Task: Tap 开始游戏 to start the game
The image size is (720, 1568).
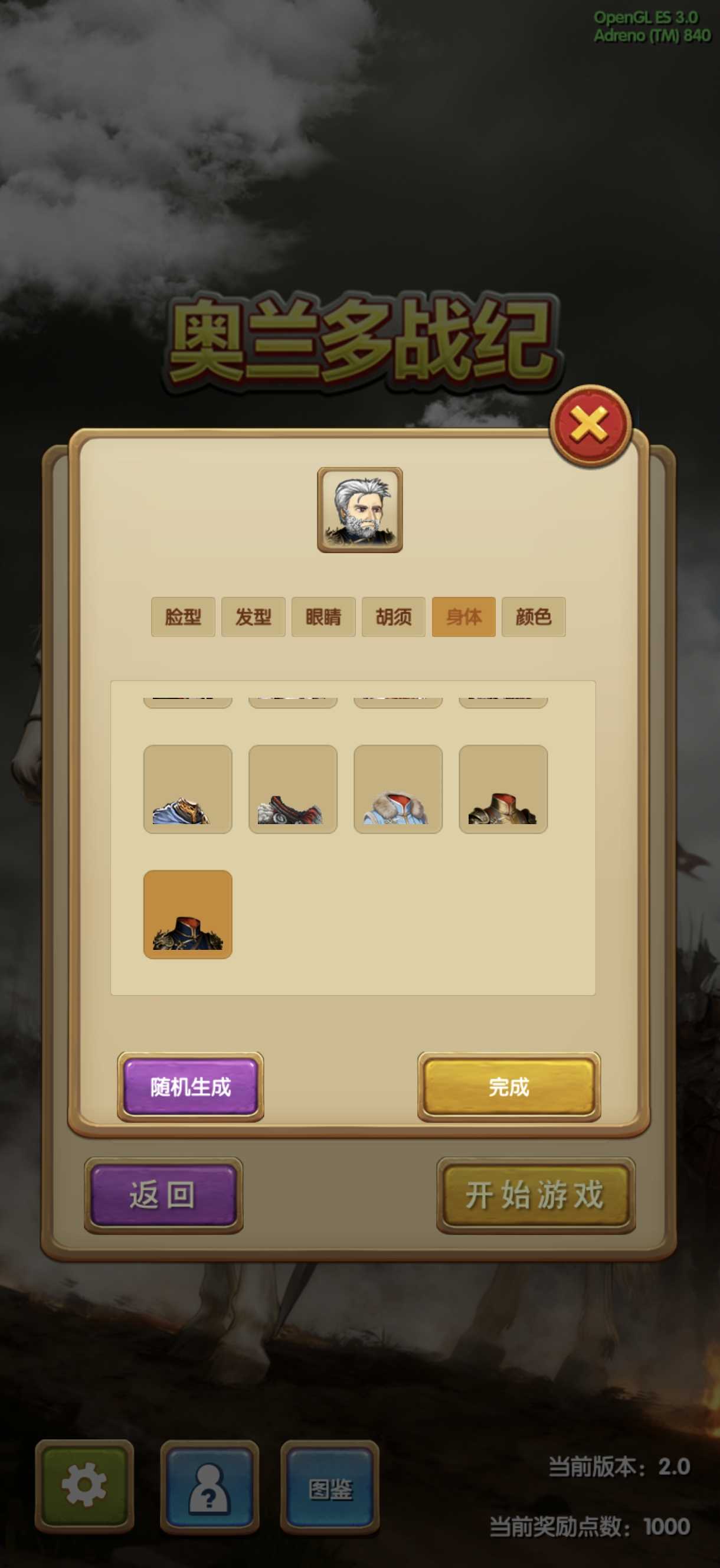Action: click(535, 1195)
